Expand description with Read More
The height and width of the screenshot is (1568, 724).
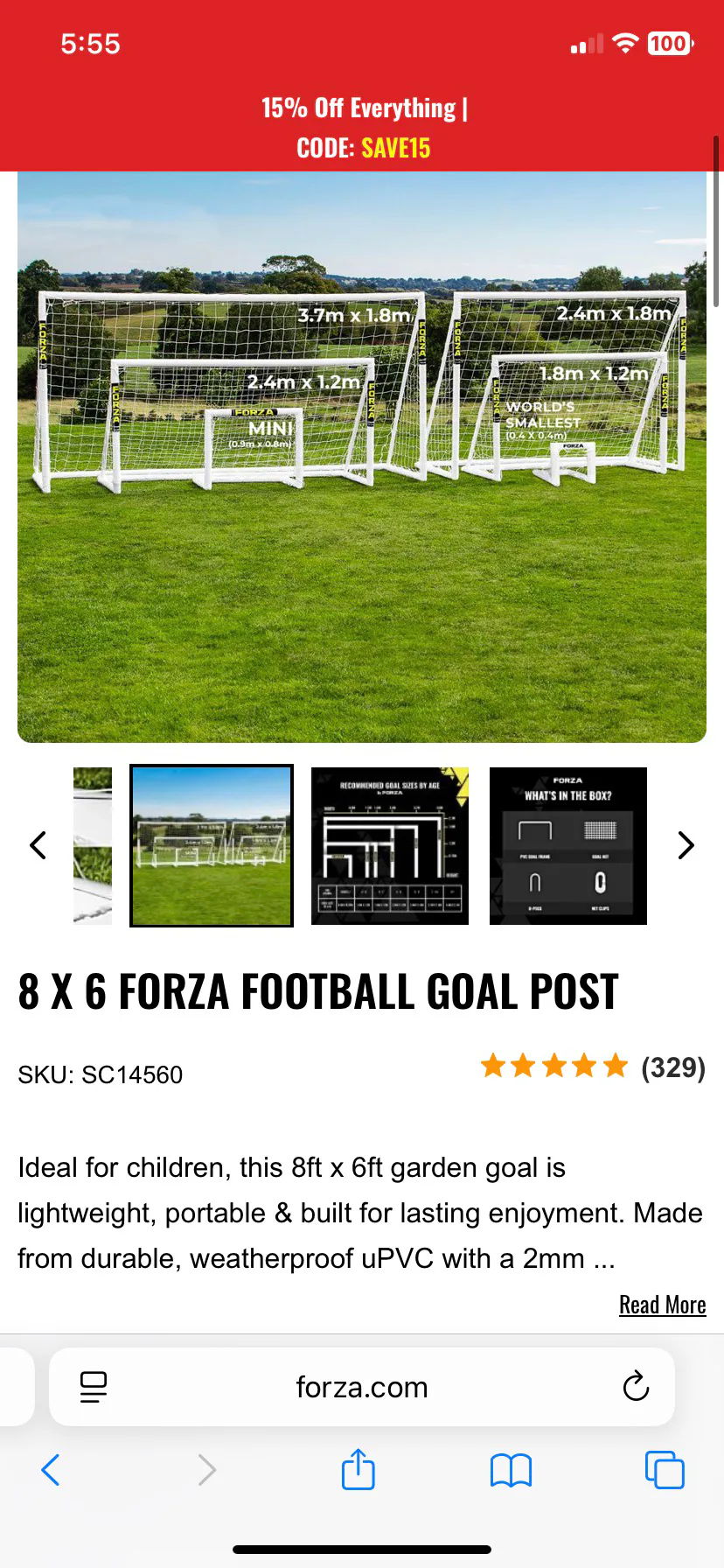662,1305
